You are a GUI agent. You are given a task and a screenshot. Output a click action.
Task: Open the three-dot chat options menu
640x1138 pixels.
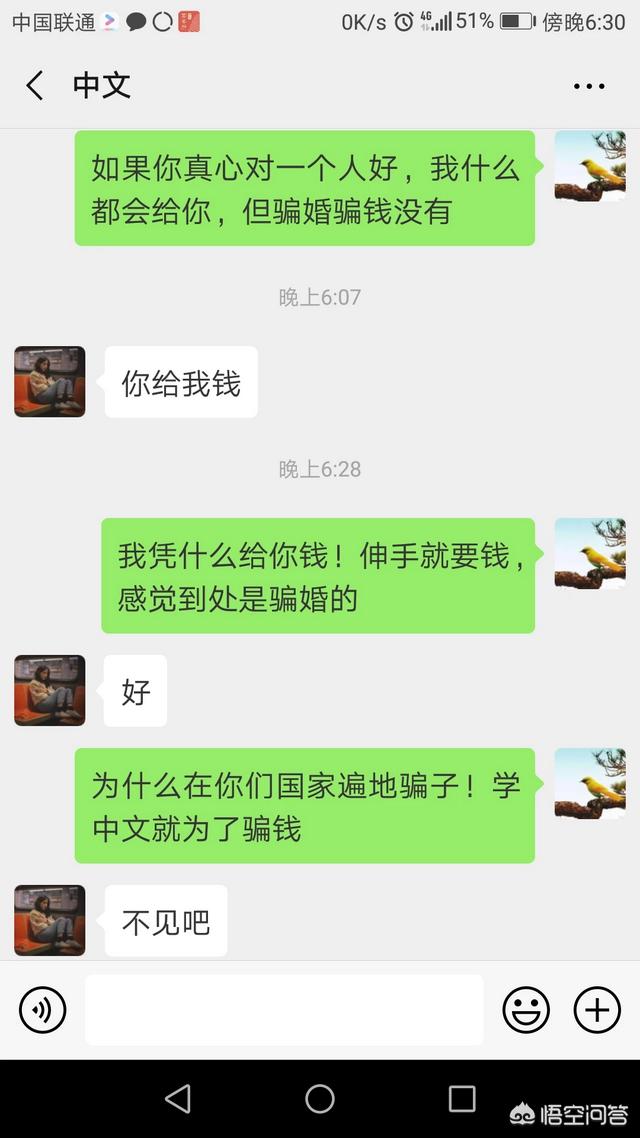[x=589, y=86]
